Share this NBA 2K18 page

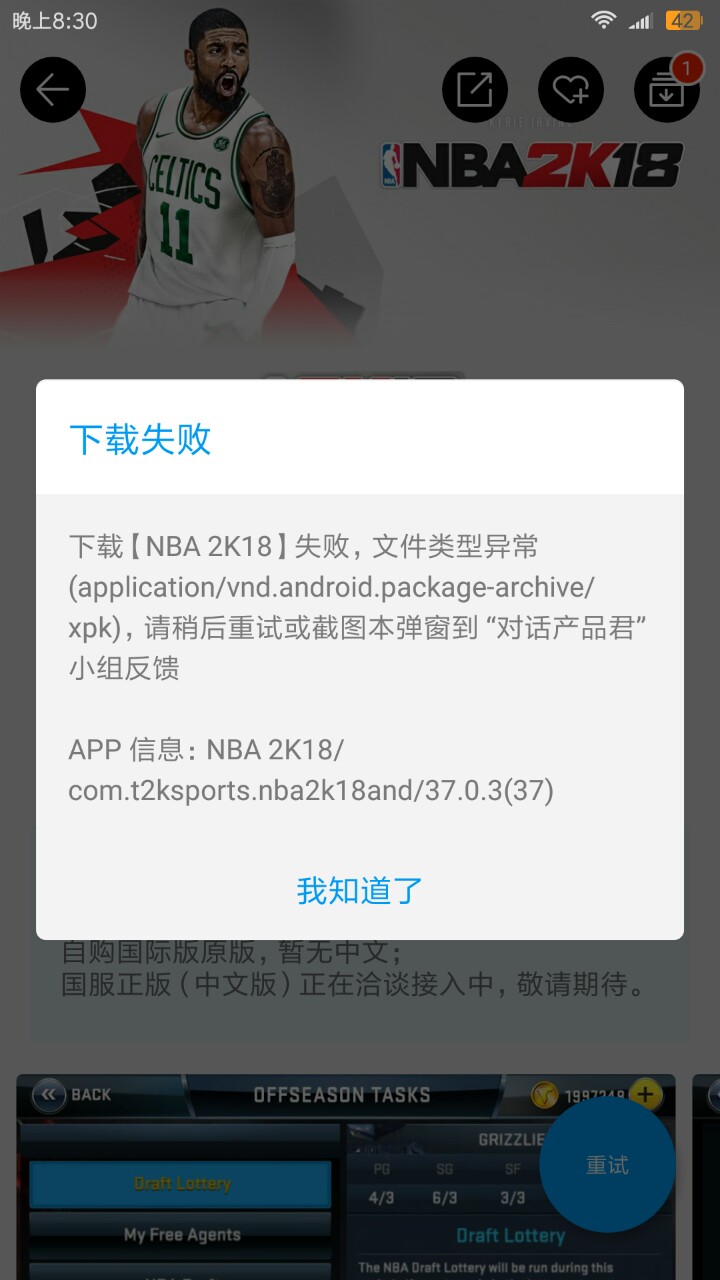click(475, 90)
